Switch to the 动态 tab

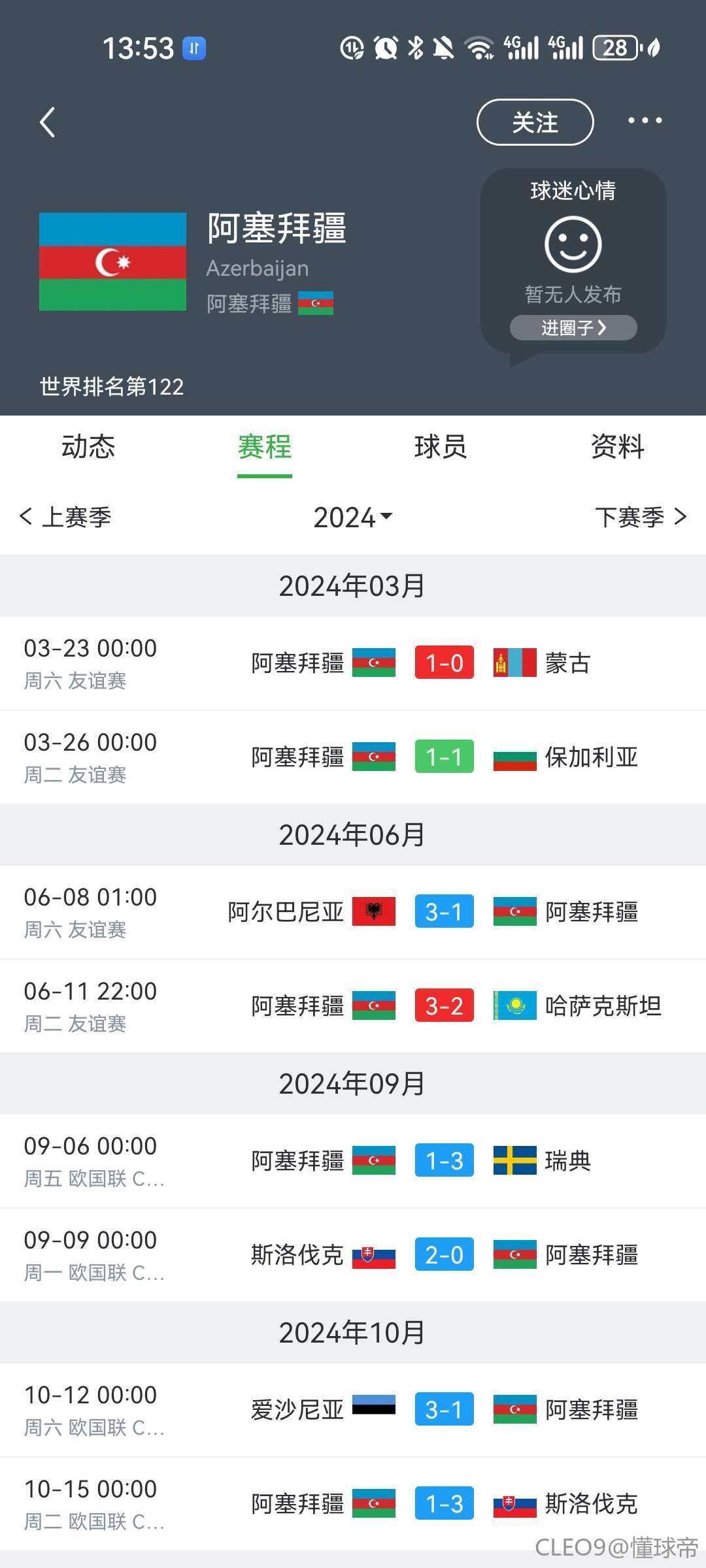tap(88, 448)
